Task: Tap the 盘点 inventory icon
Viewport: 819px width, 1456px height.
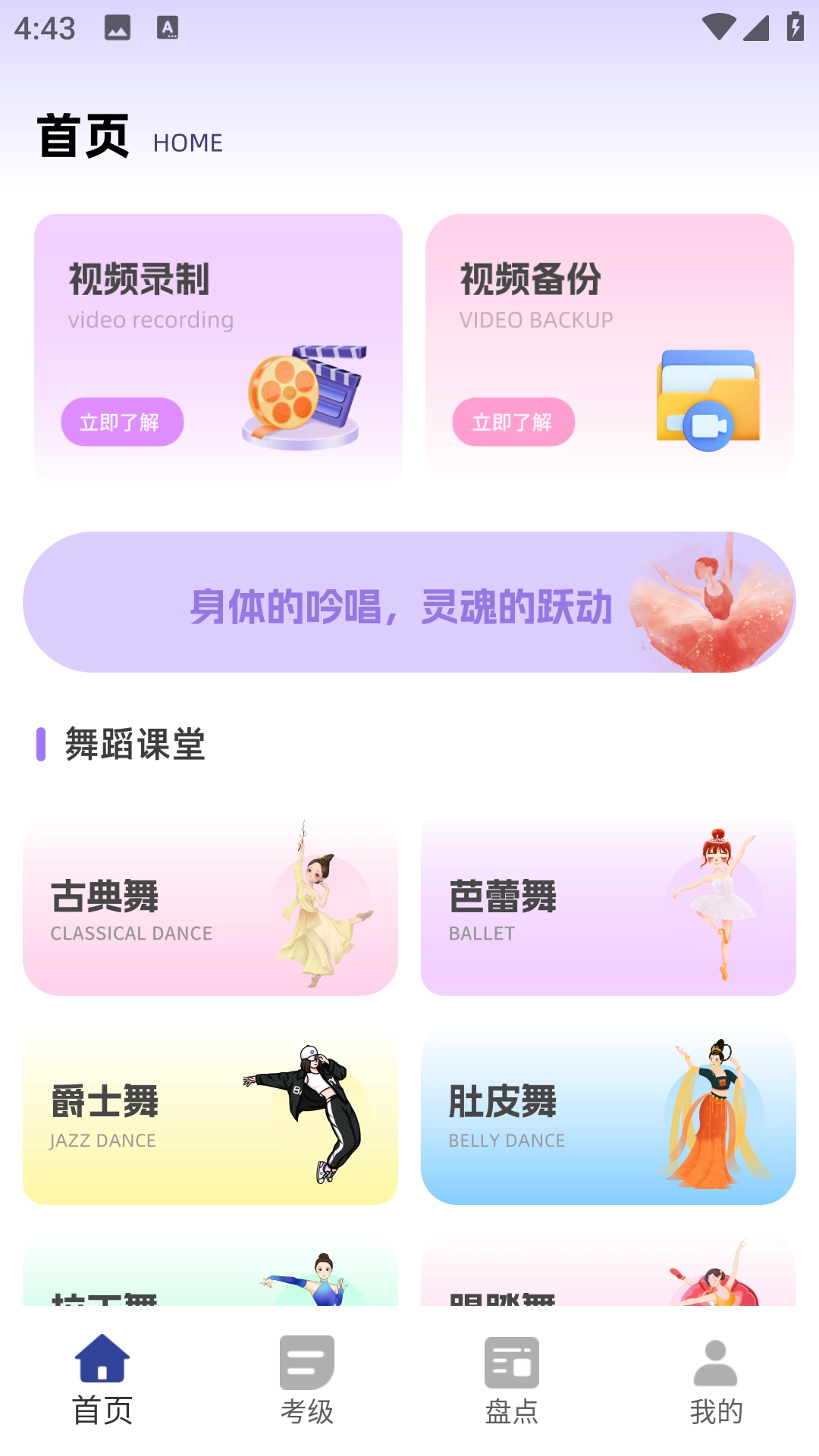Action: 512,1365
